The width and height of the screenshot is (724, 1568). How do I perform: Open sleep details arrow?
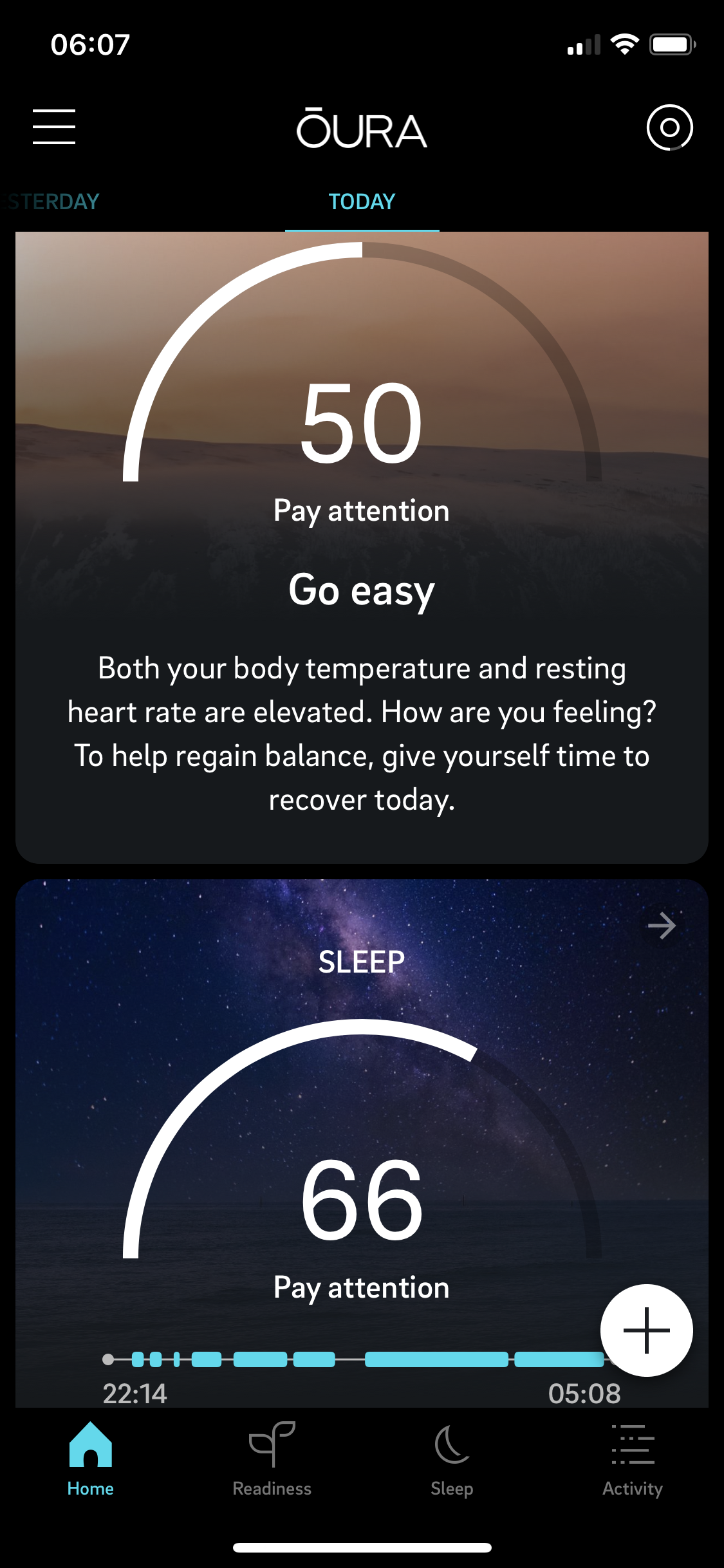662,926
